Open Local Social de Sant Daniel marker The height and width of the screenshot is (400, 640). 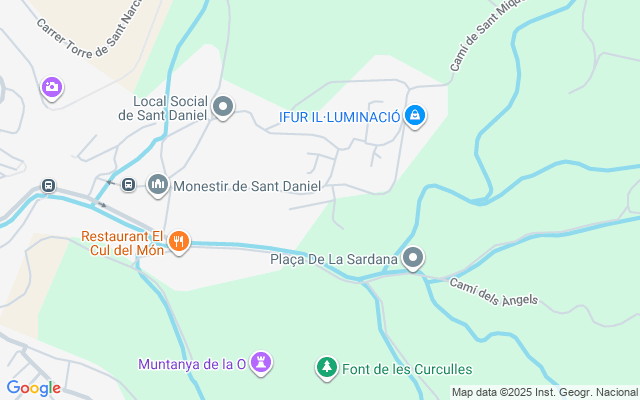(x=223, y=107)
